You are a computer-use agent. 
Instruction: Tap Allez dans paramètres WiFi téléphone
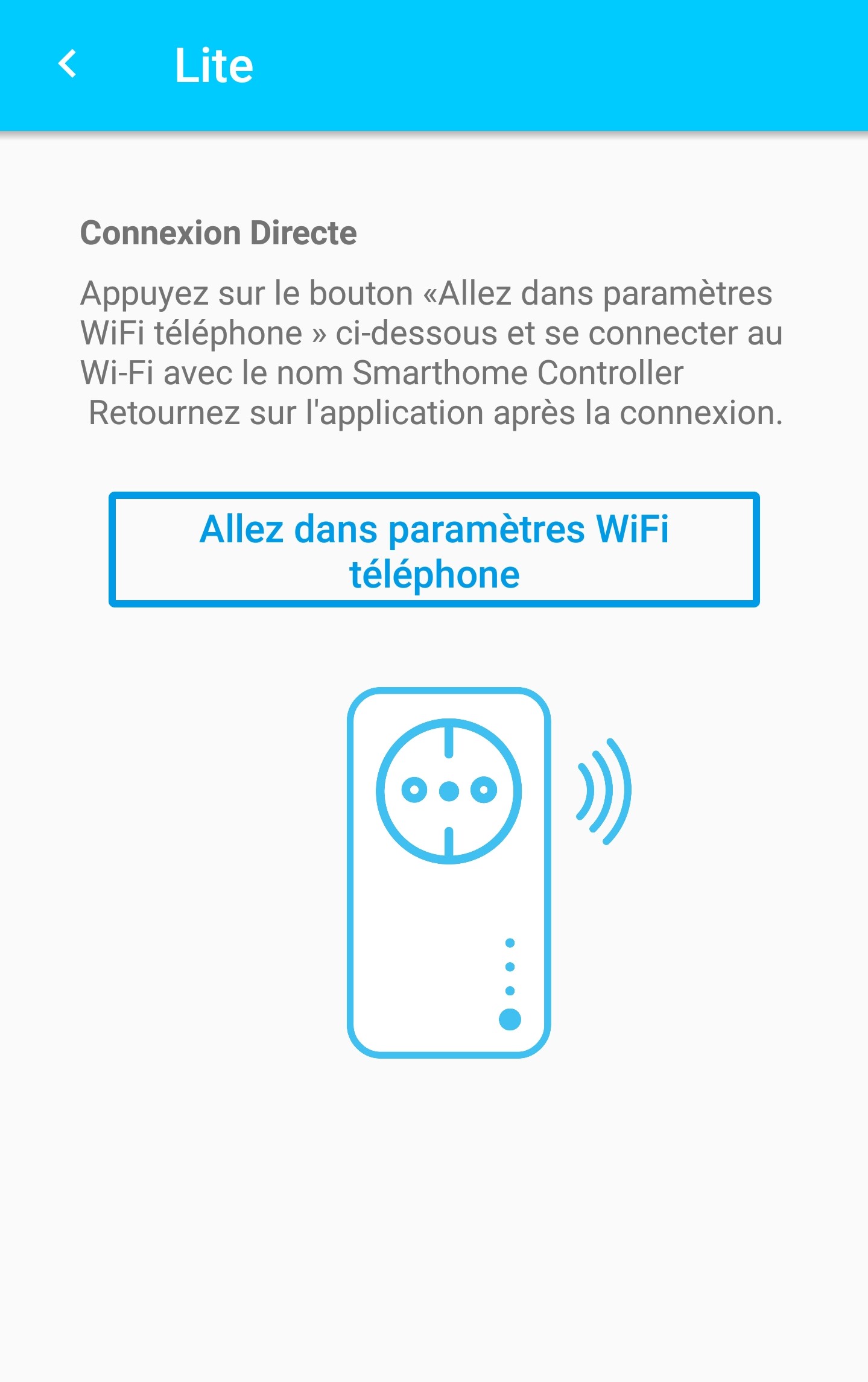tap(434, 550)
